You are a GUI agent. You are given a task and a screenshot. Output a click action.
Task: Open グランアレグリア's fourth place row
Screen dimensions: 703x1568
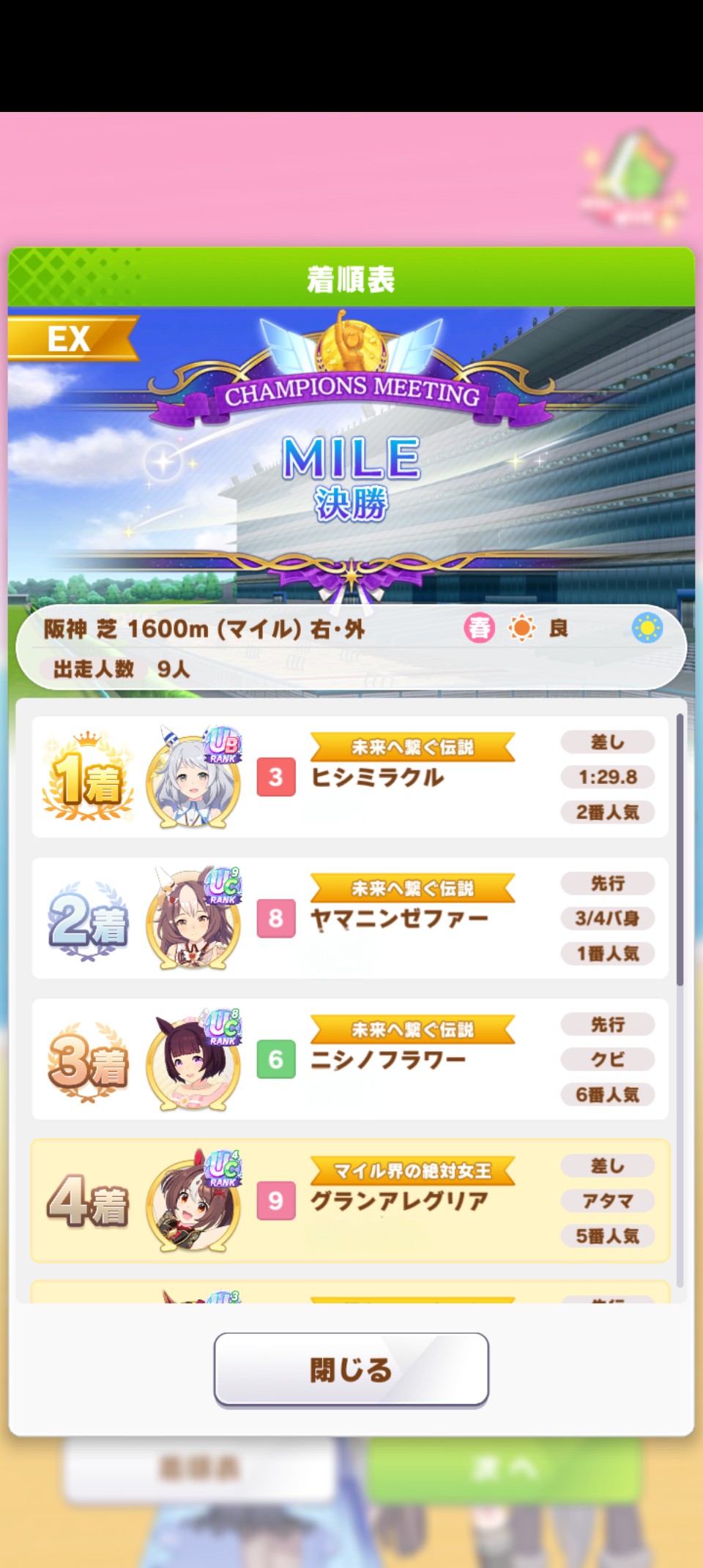tap(350, 1201)
